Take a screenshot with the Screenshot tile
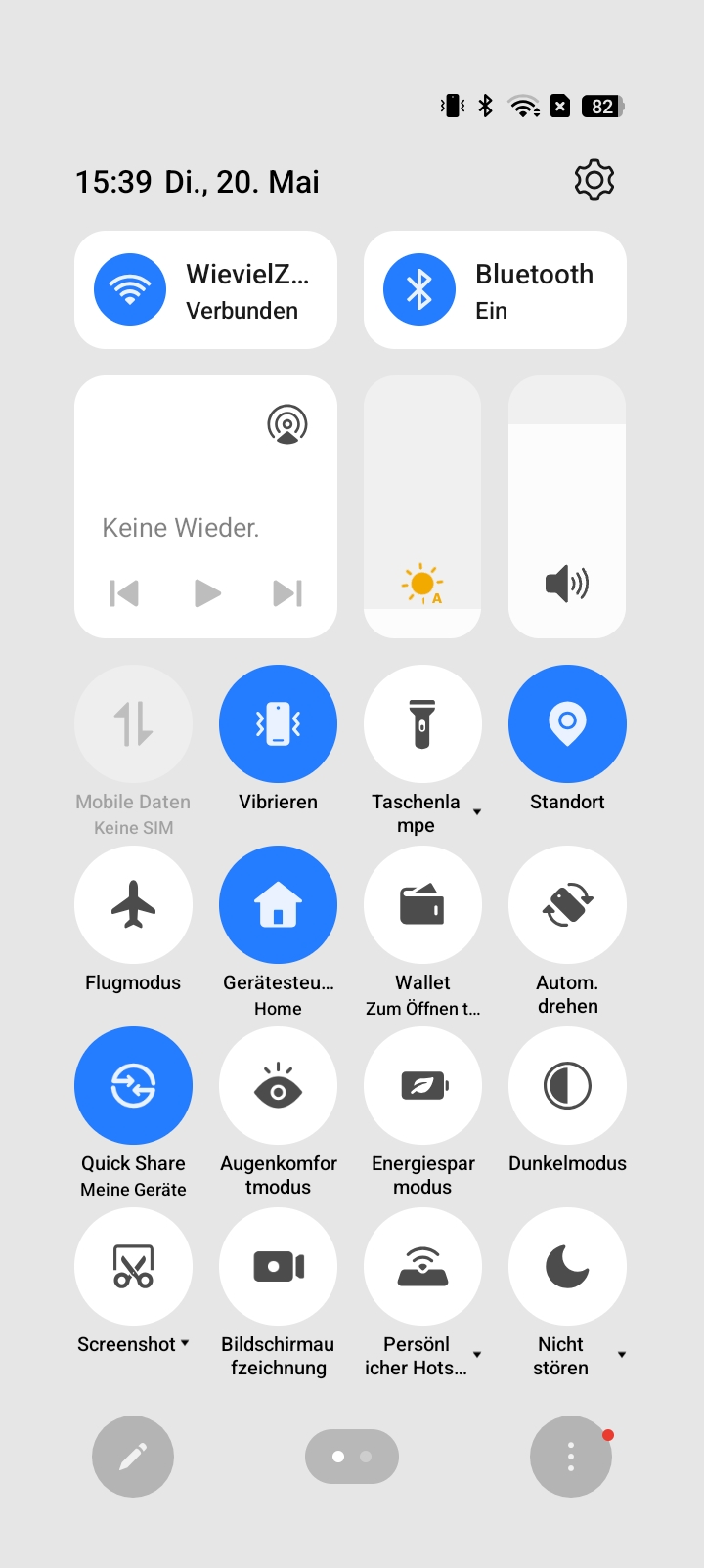 tap(133, 1266)
